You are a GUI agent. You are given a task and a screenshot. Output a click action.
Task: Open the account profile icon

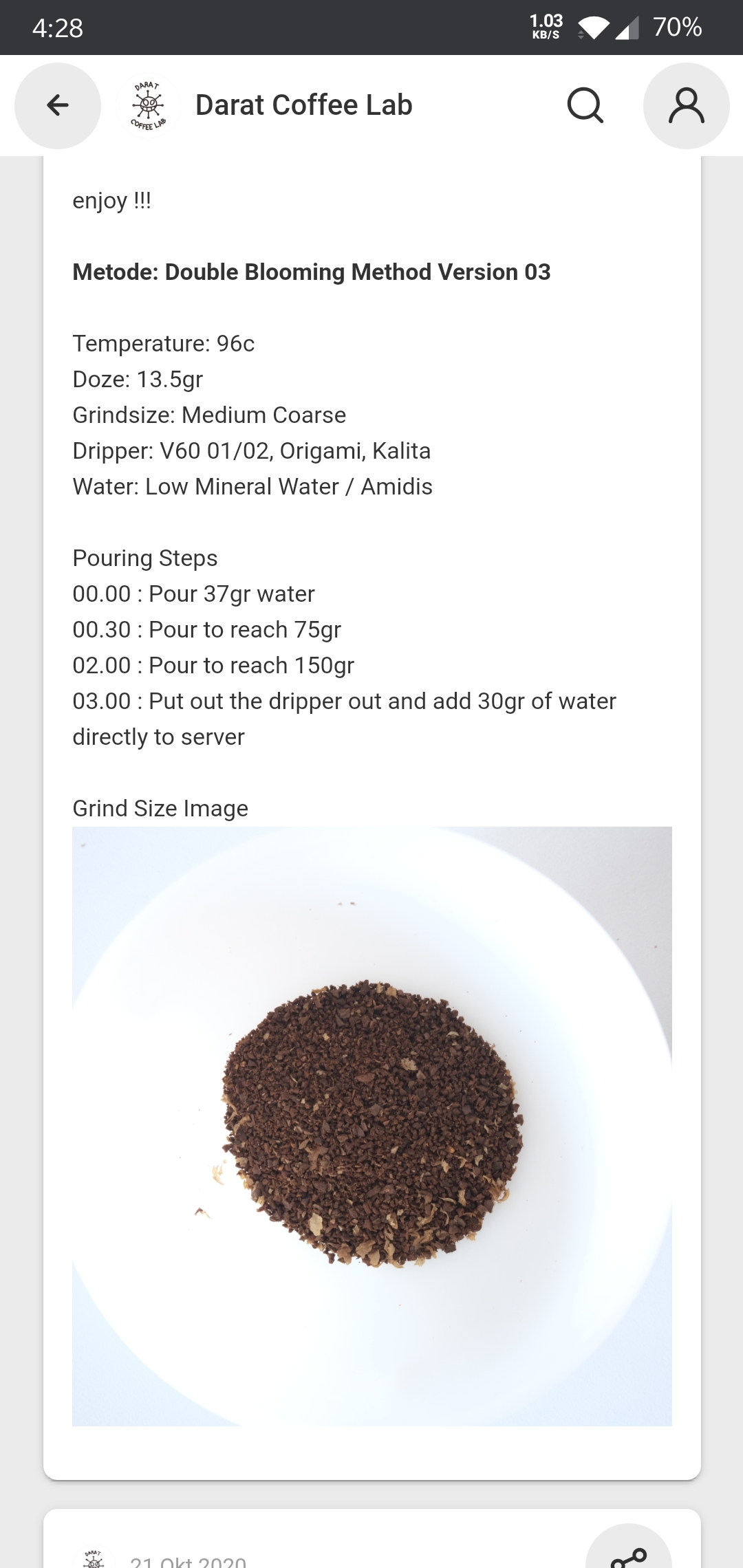(x=686, y=106)
